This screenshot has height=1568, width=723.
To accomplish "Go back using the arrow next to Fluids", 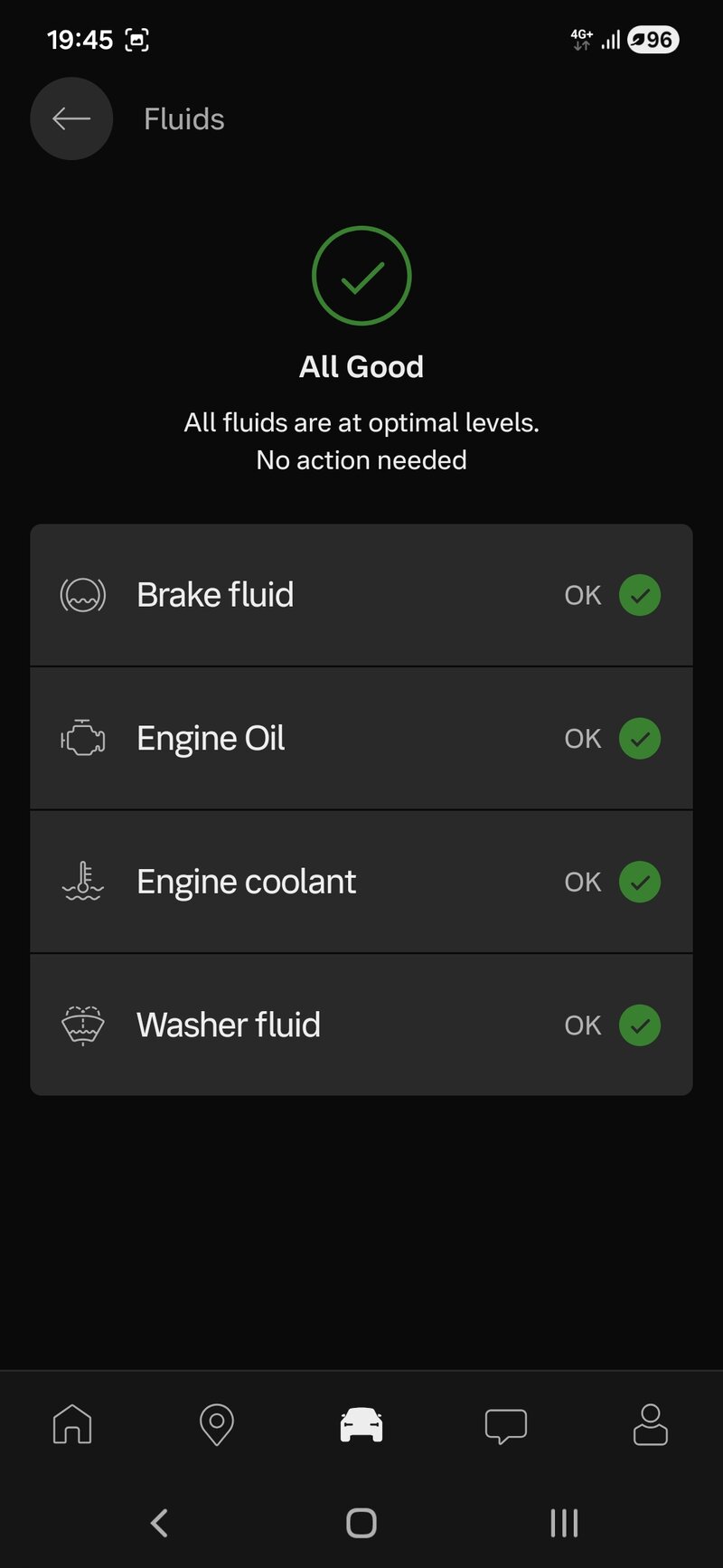I will (71, 118).
